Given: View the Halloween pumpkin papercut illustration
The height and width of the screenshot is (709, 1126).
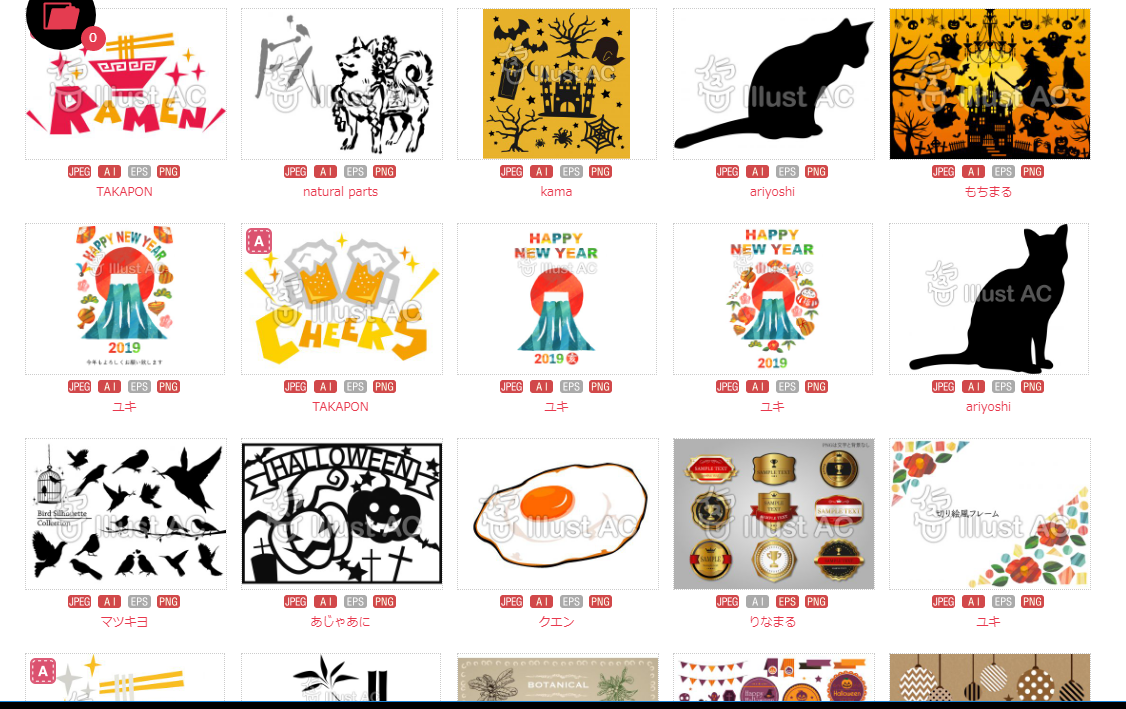Looking at the screenshot, I should (x=341, y=513).
